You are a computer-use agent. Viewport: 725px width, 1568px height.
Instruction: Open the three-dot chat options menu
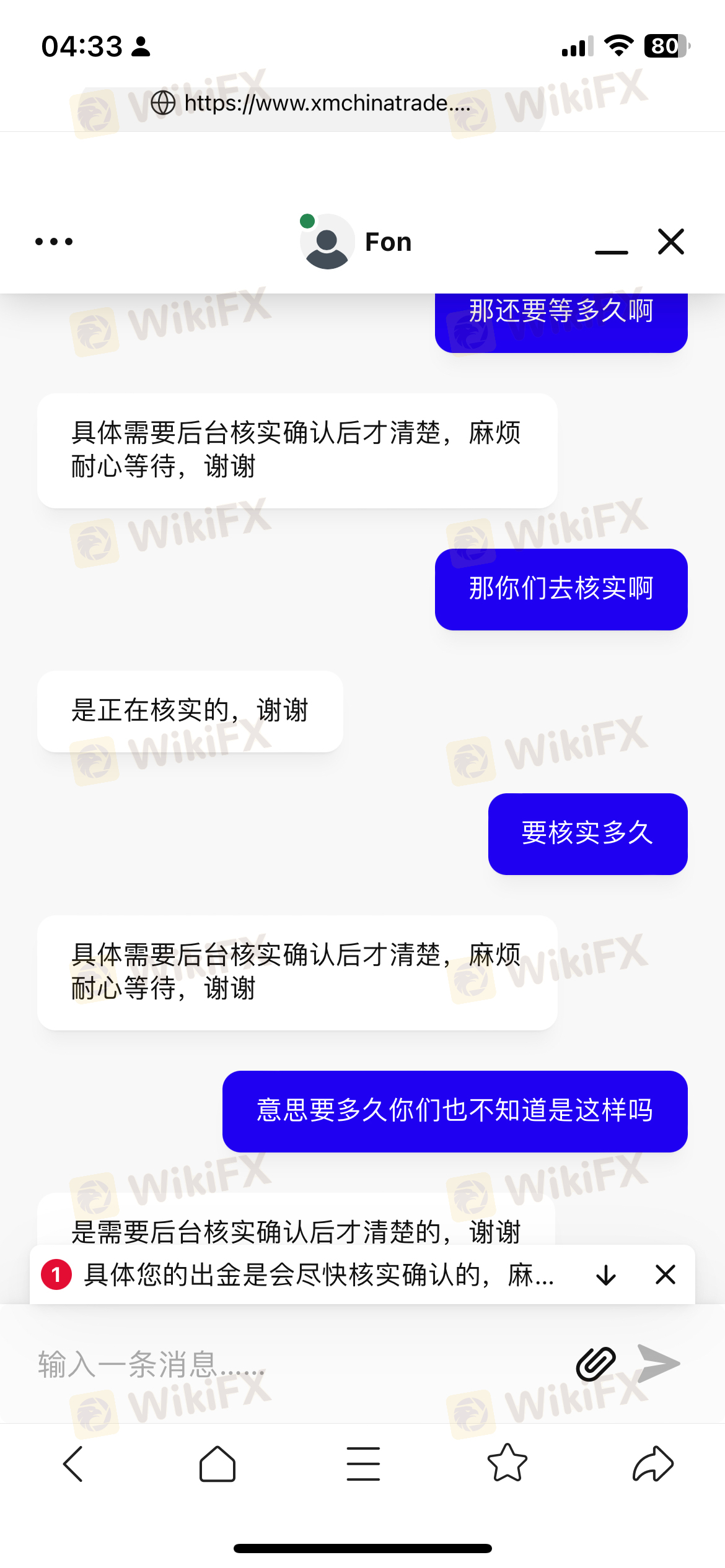[54, 242]
